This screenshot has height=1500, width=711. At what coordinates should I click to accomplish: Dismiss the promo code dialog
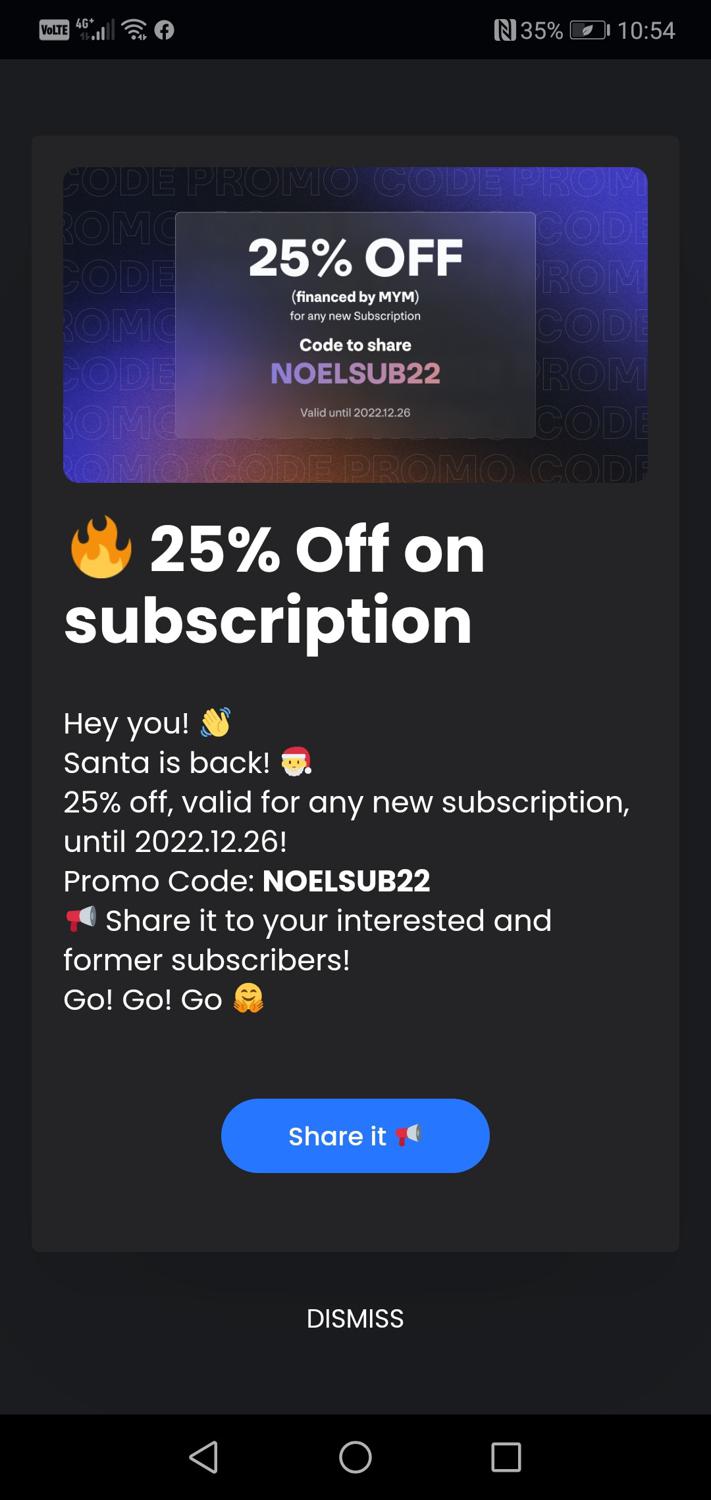point(355,1318)
